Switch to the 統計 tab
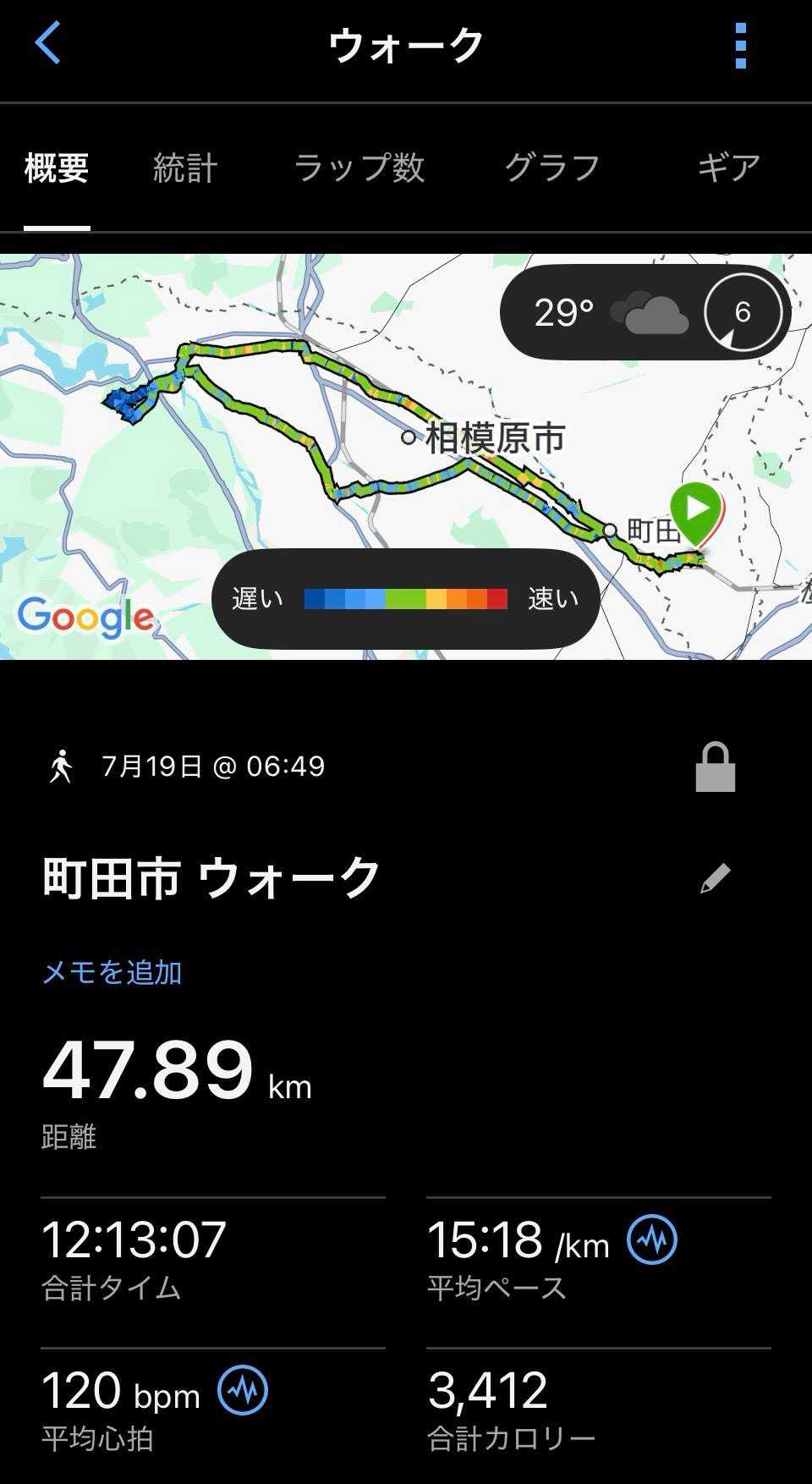Viewport: 812px width, 1484px height. [185, 168]
